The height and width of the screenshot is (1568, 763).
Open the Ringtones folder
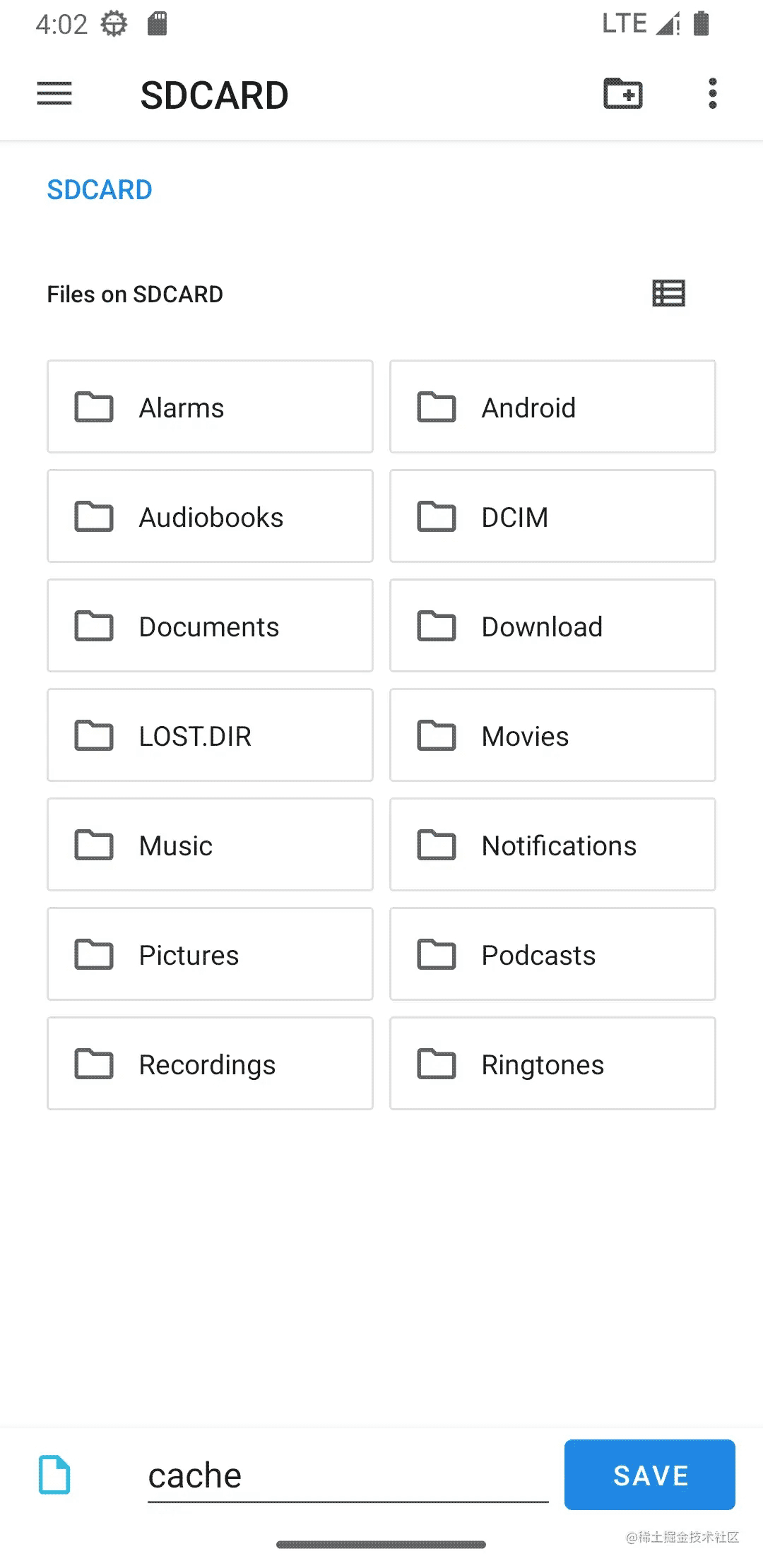pos(552,1064)
